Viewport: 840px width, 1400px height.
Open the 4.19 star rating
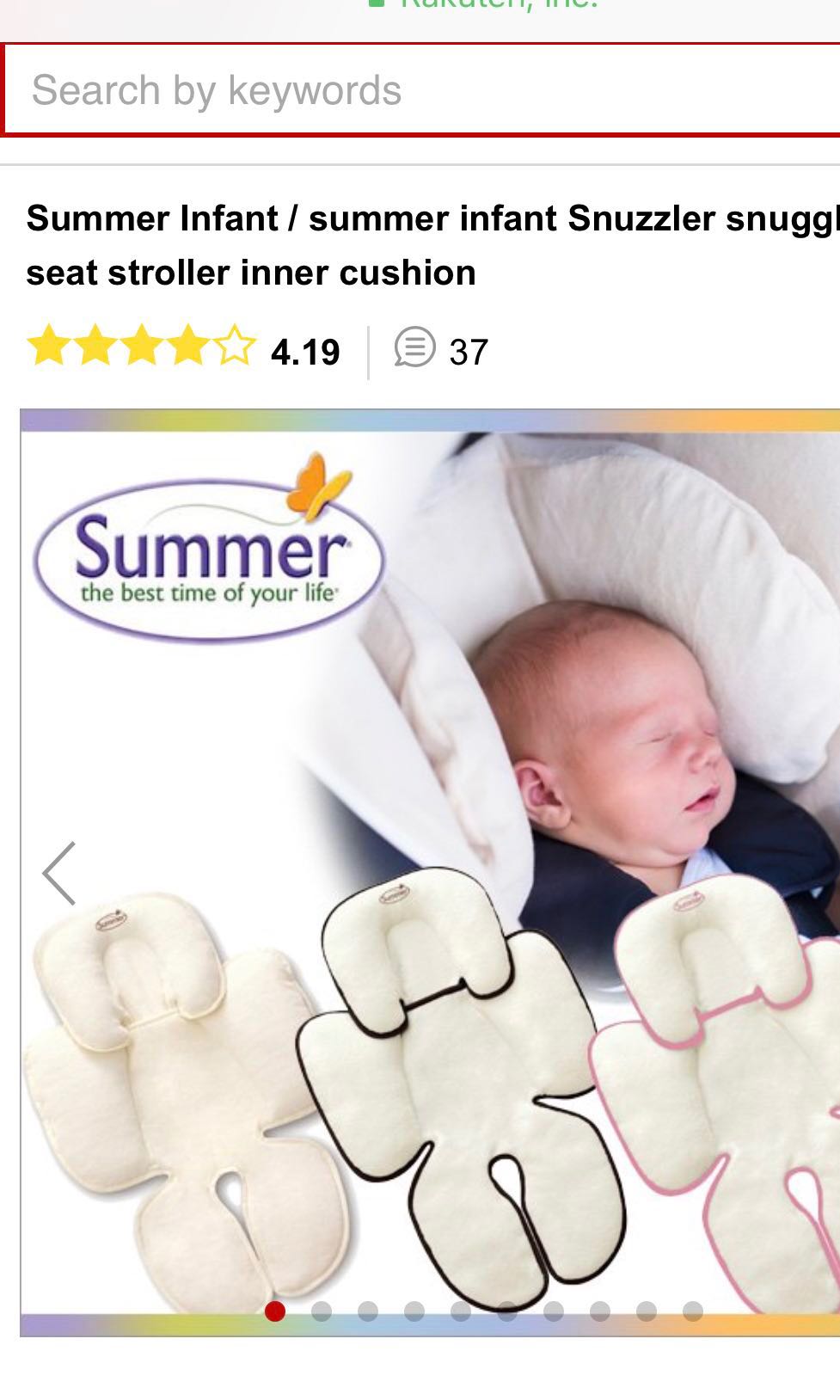(142, 347)
